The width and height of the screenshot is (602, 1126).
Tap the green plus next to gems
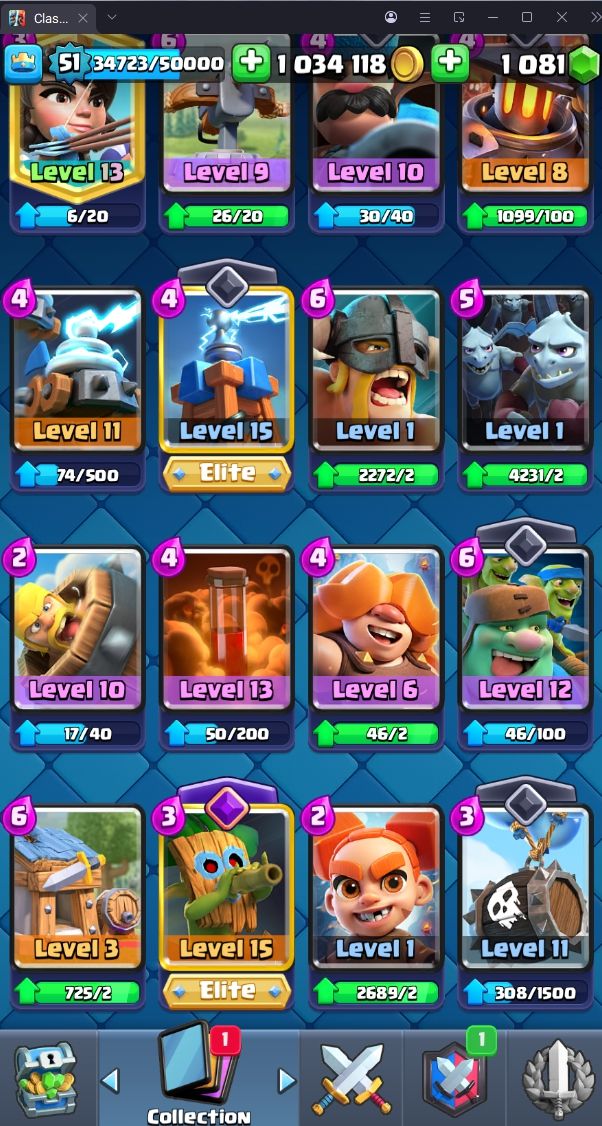(x=450, y=64)
